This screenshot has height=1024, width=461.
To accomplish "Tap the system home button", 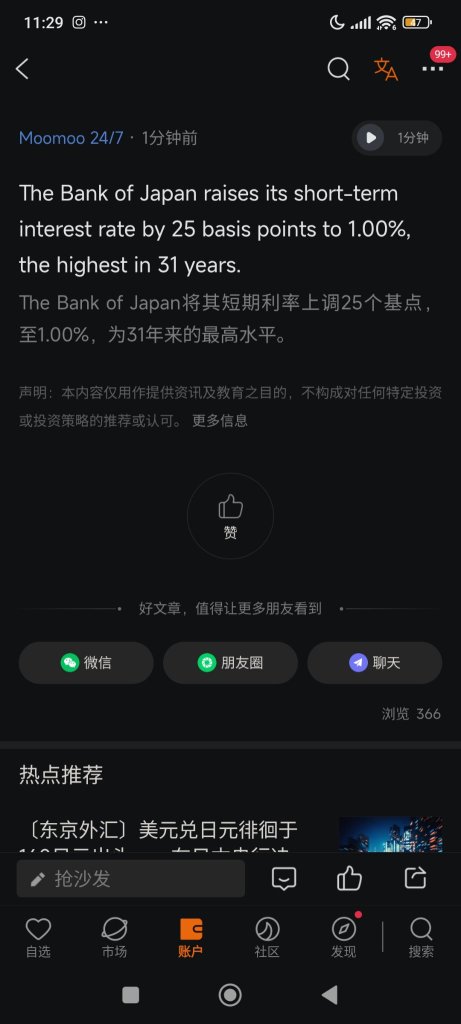I will pos(230,995).
